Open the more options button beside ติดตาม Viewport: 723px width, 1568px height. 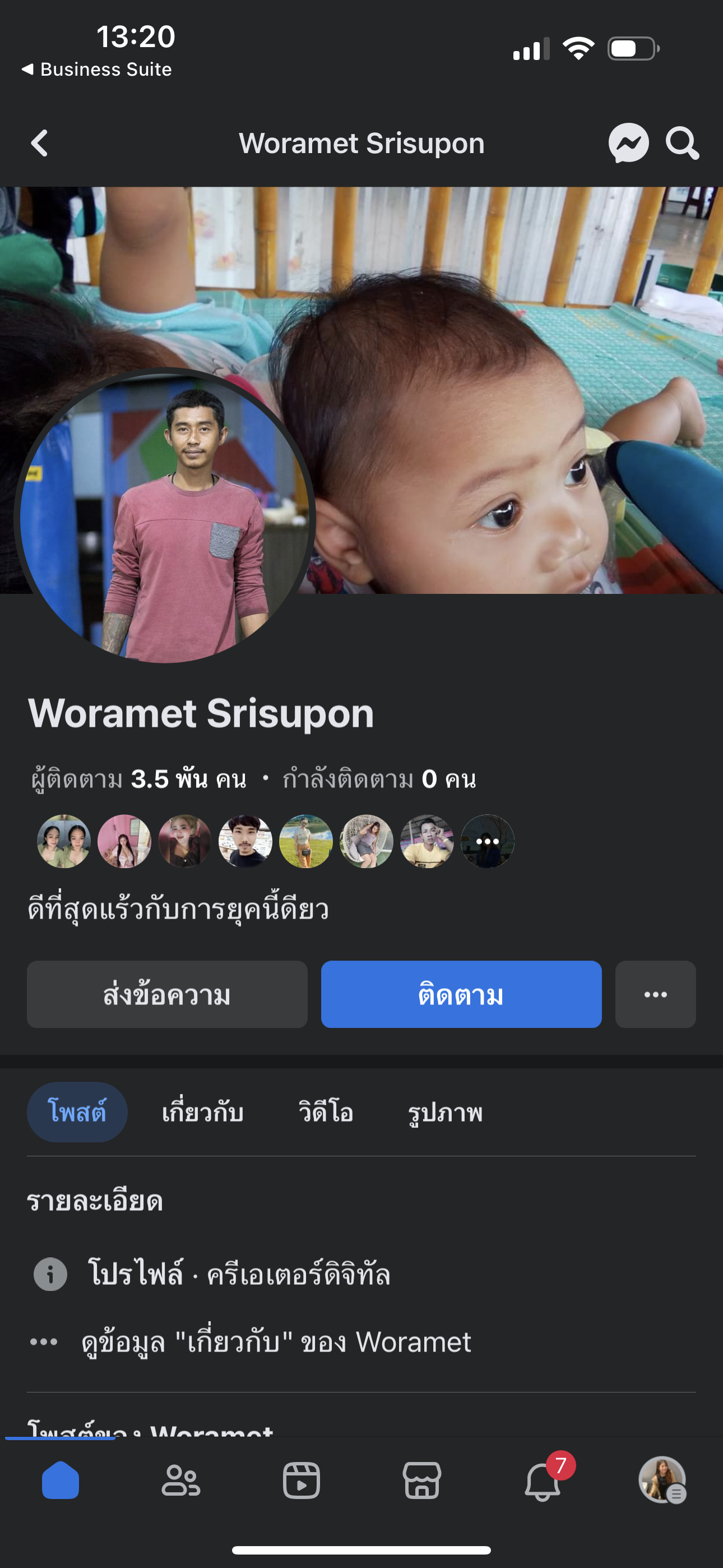655,995
